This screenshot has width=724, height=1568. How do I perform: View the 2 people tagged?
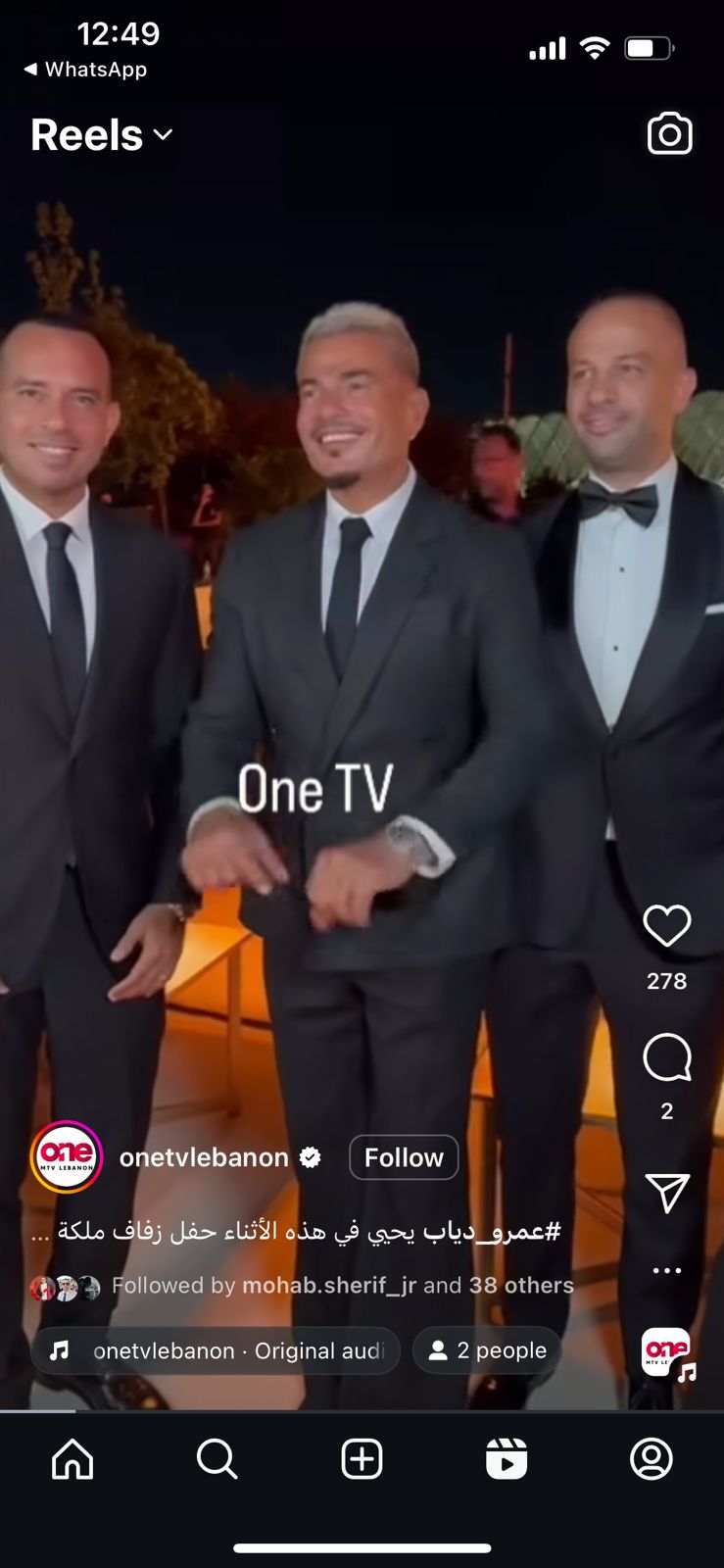[487, 1350]
